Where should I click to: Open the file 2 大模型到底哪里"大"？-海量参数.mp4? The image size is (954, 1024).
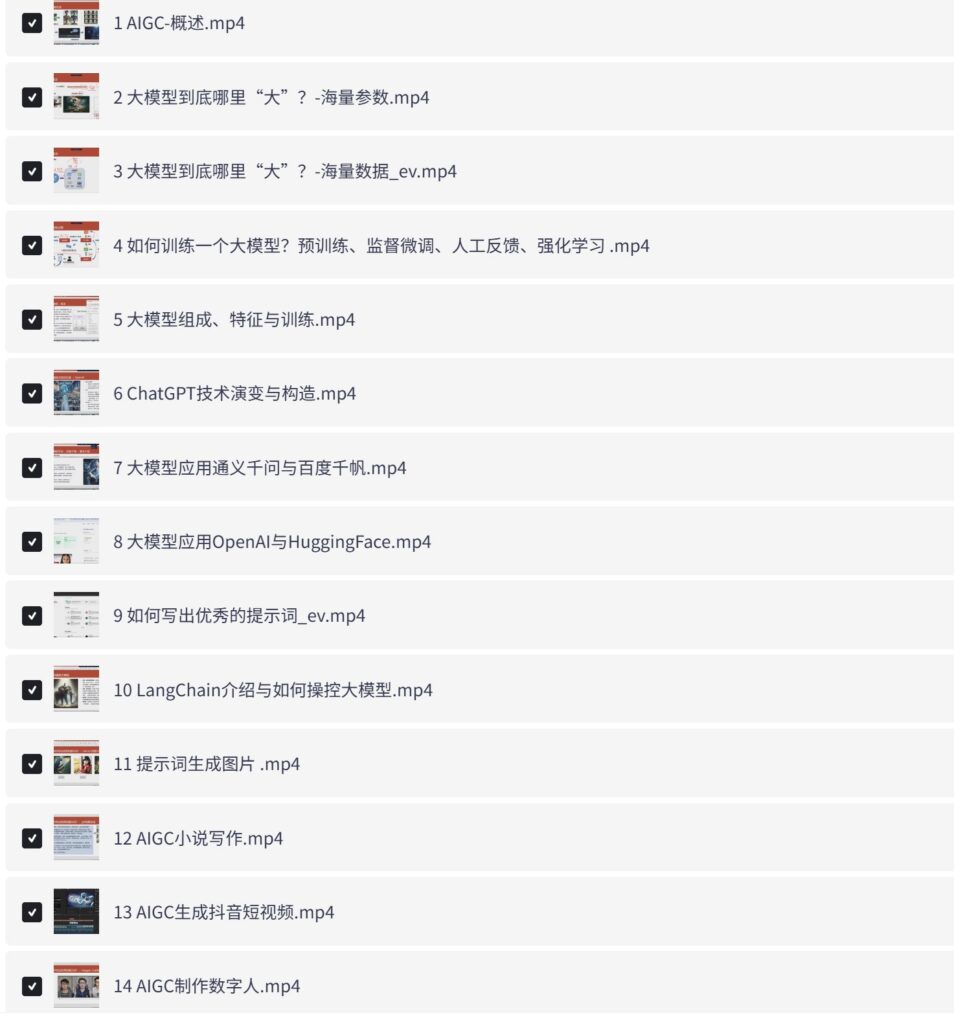click(x=271, y=97)
